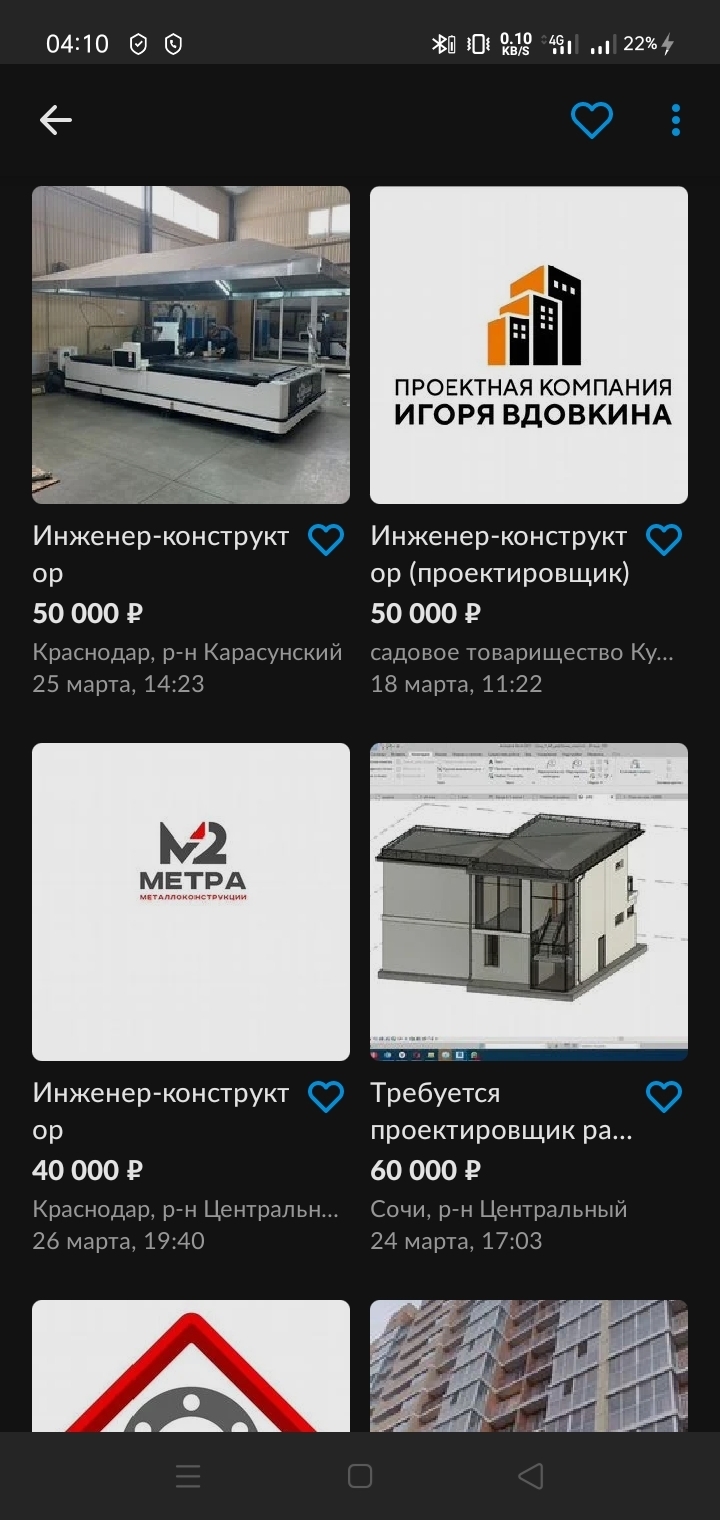
Task: Open the three-dot overflow menu
Action: pyautogui.click(x=676, y=121)
